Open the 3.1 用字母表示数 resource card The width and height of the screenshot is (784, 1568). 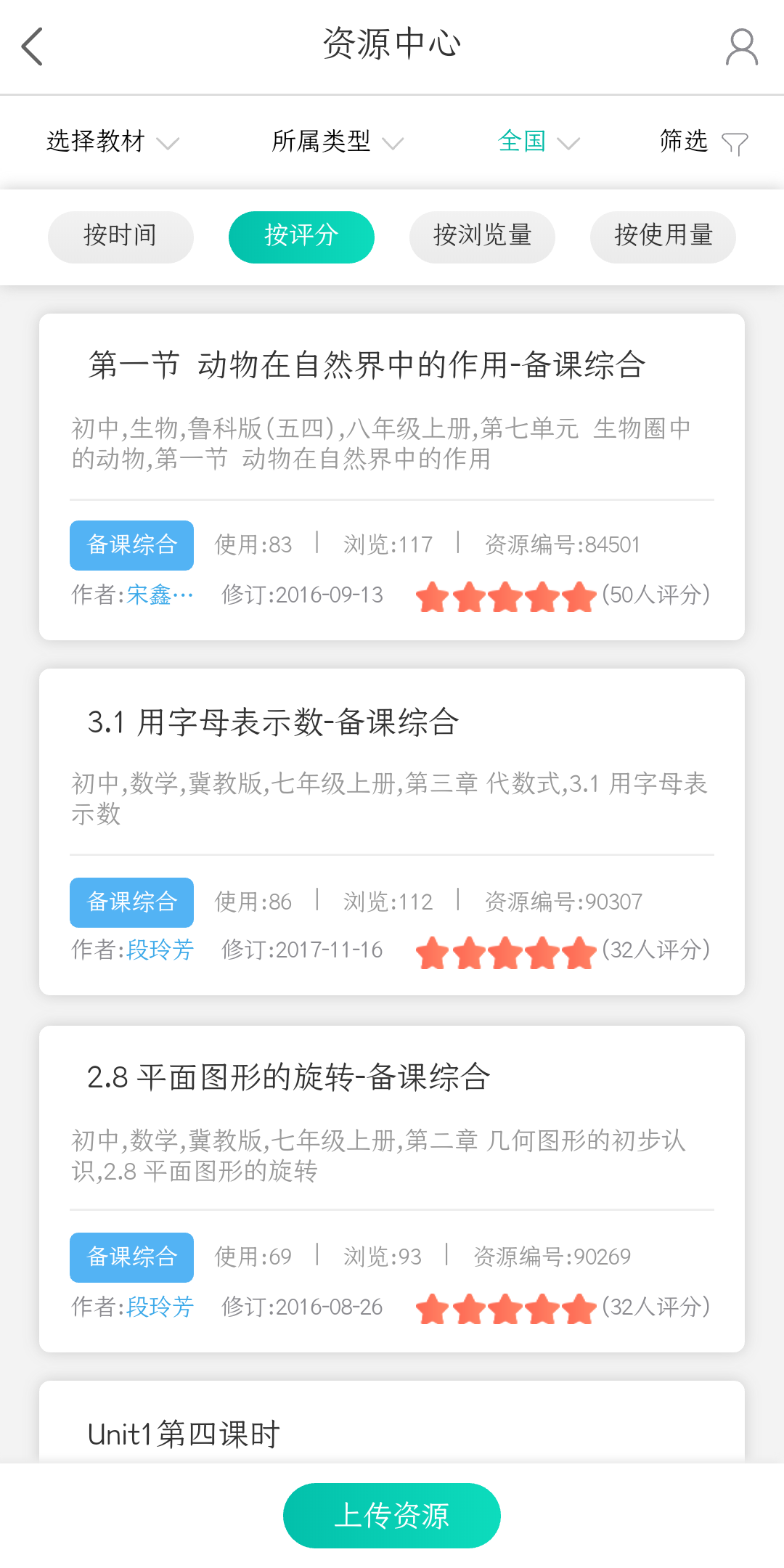[x=273, y=722]
